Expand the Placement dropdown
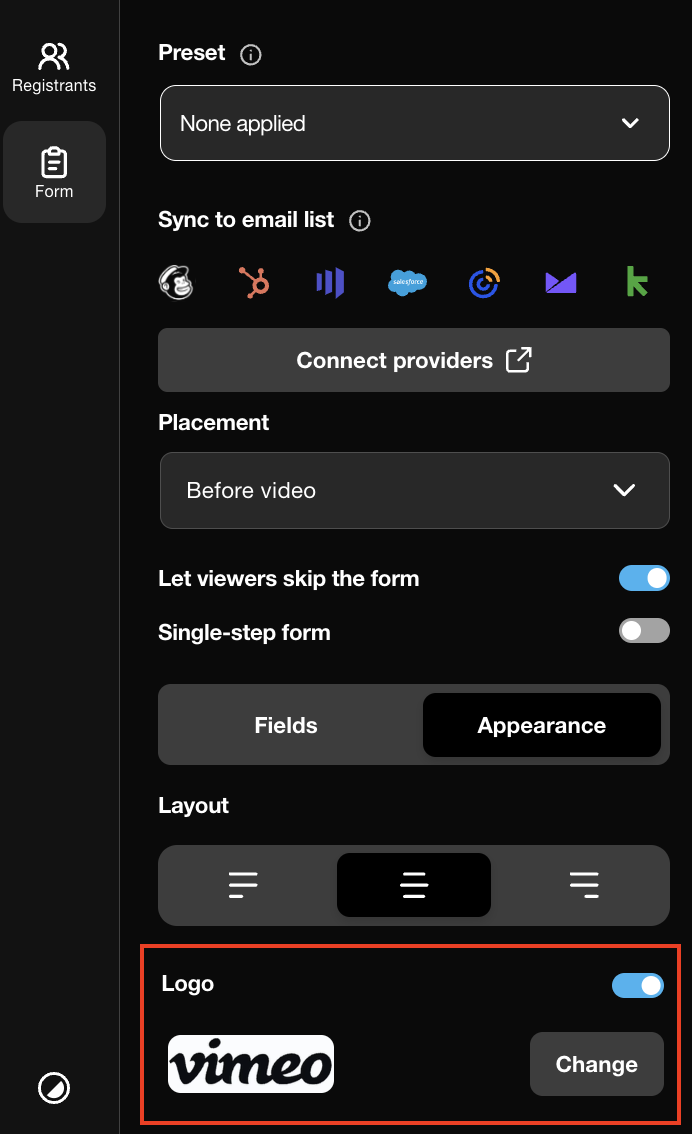This screenshot has height=1134, width=692. (414, 490)
